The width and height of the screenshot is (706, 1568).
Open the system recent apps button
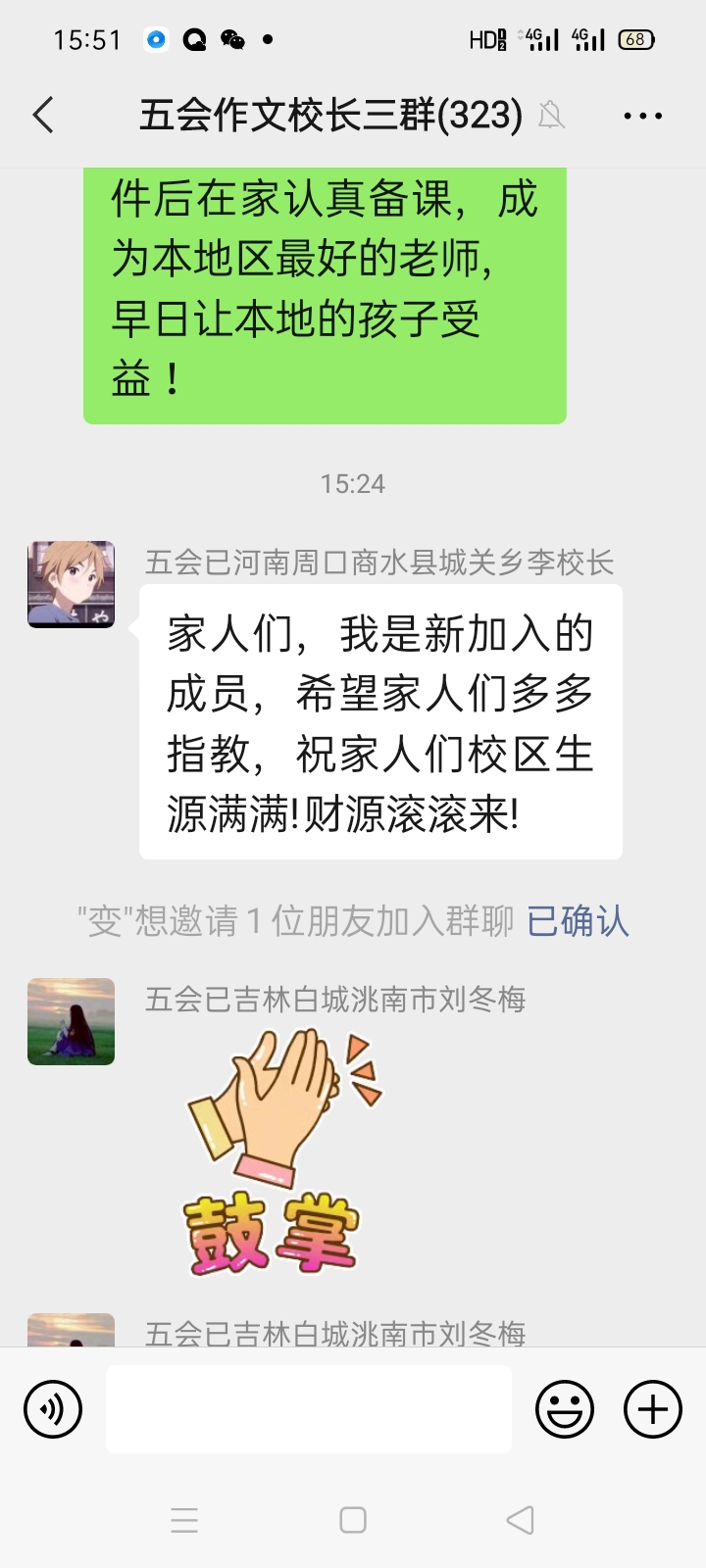[184, 1520]
